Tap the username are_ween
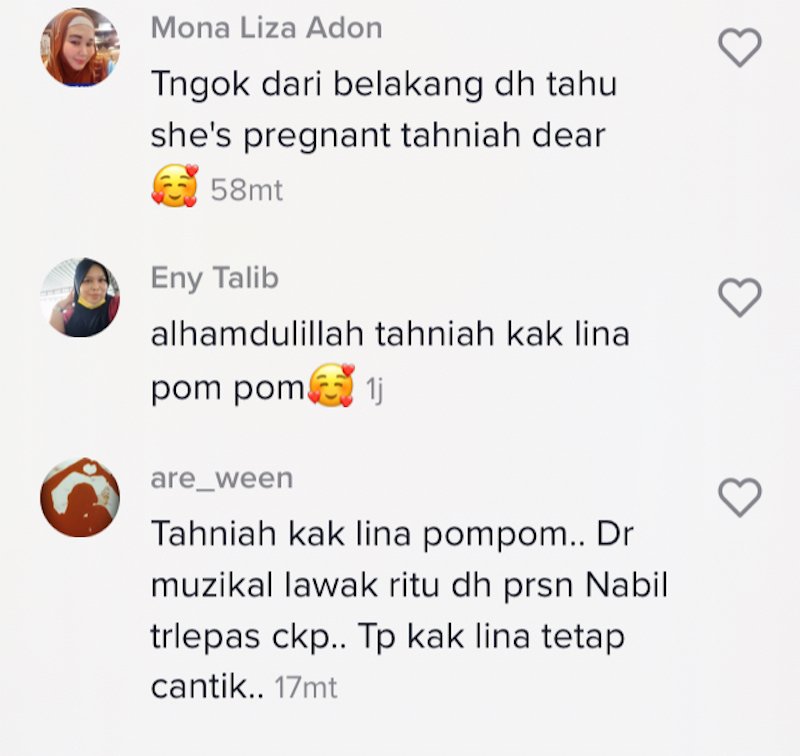 click(222, 478)
